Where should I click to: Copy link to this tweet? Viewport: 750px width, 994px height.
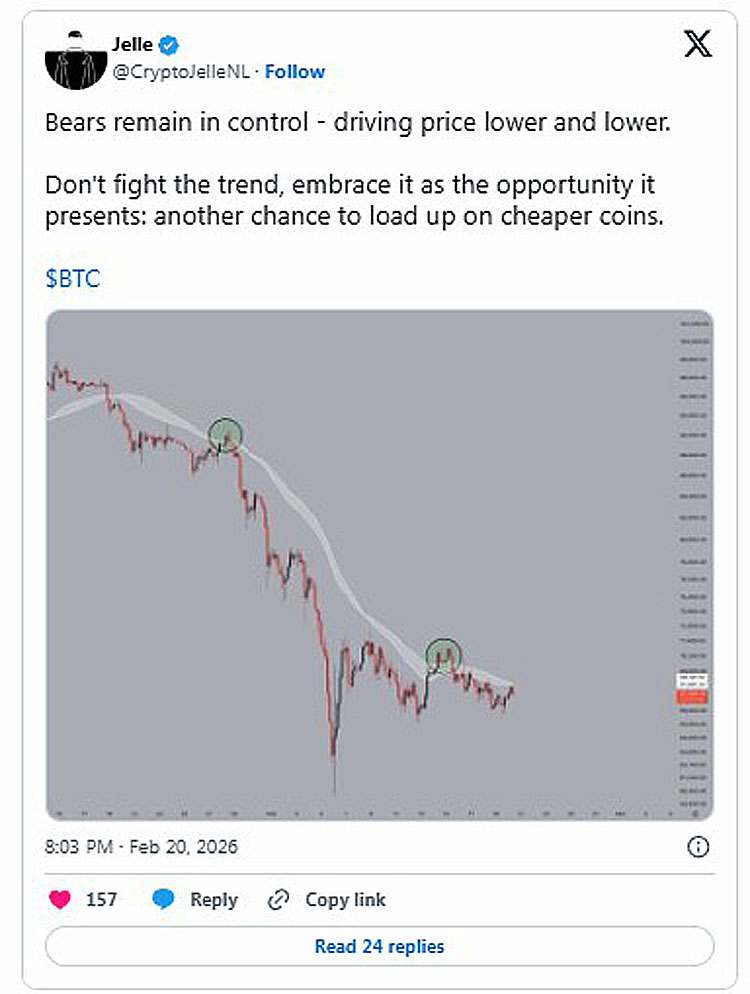[327, 900]
